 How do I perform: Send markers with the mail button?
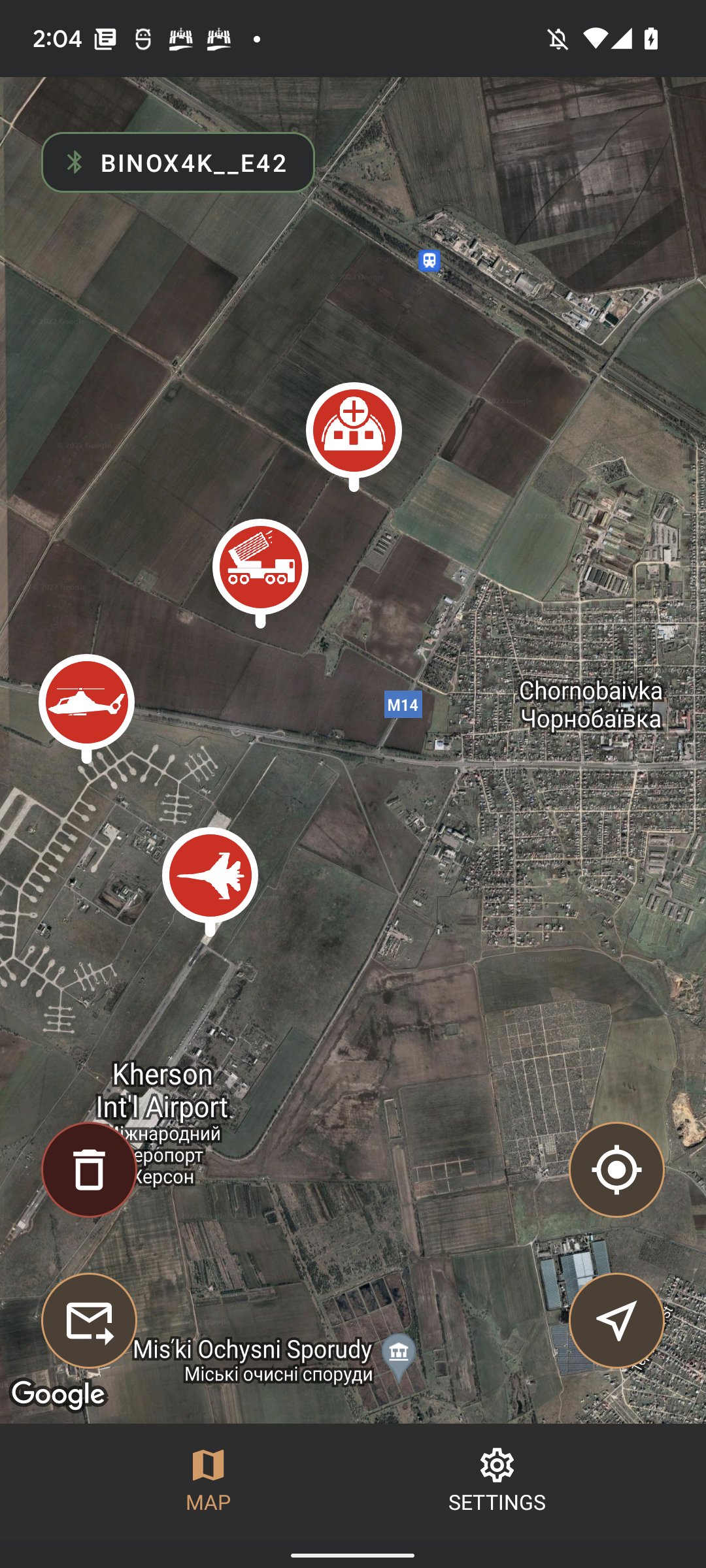click(89, 1320)
